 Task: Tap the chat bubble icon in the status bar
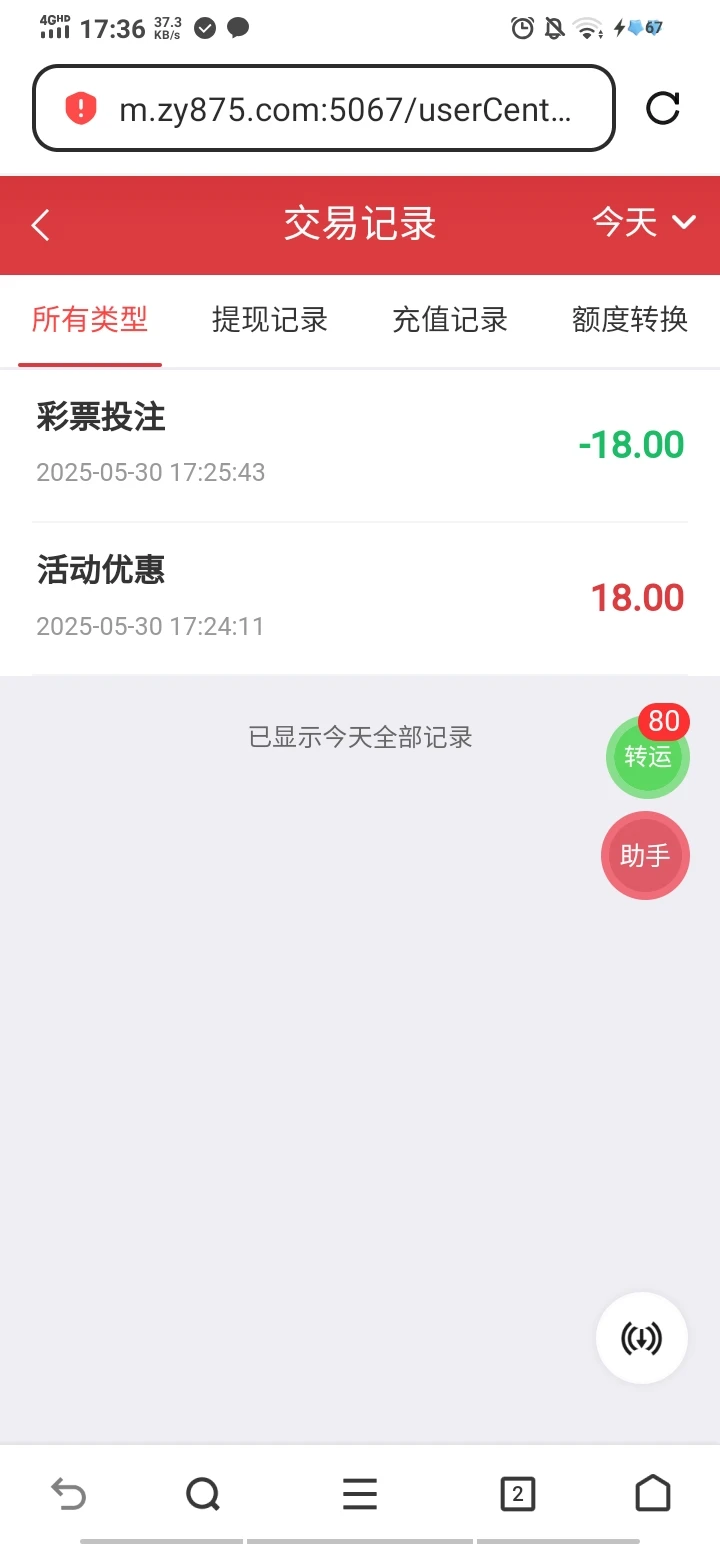click(237, 28)
